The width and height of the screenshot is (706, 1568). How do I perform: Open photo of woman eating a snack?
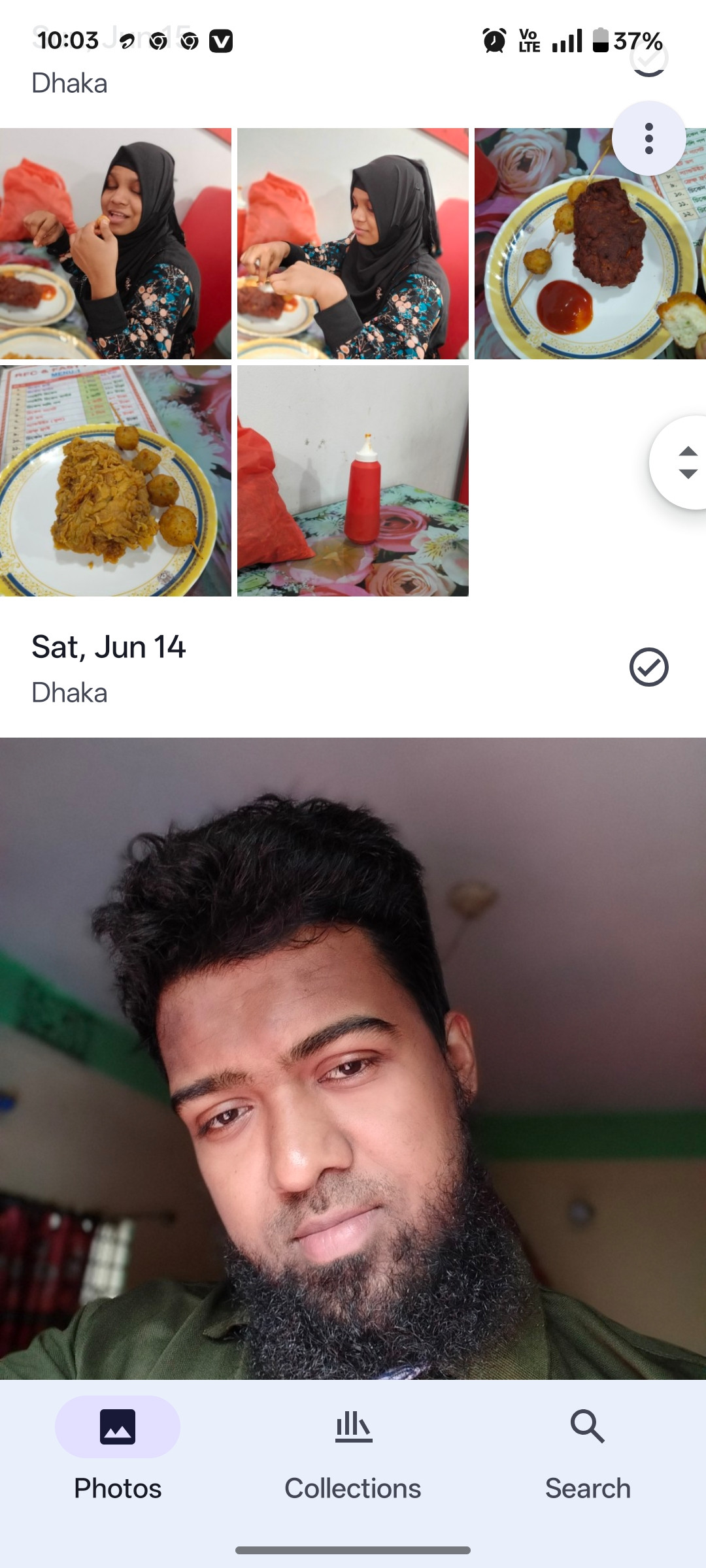[x=116, y=244]
